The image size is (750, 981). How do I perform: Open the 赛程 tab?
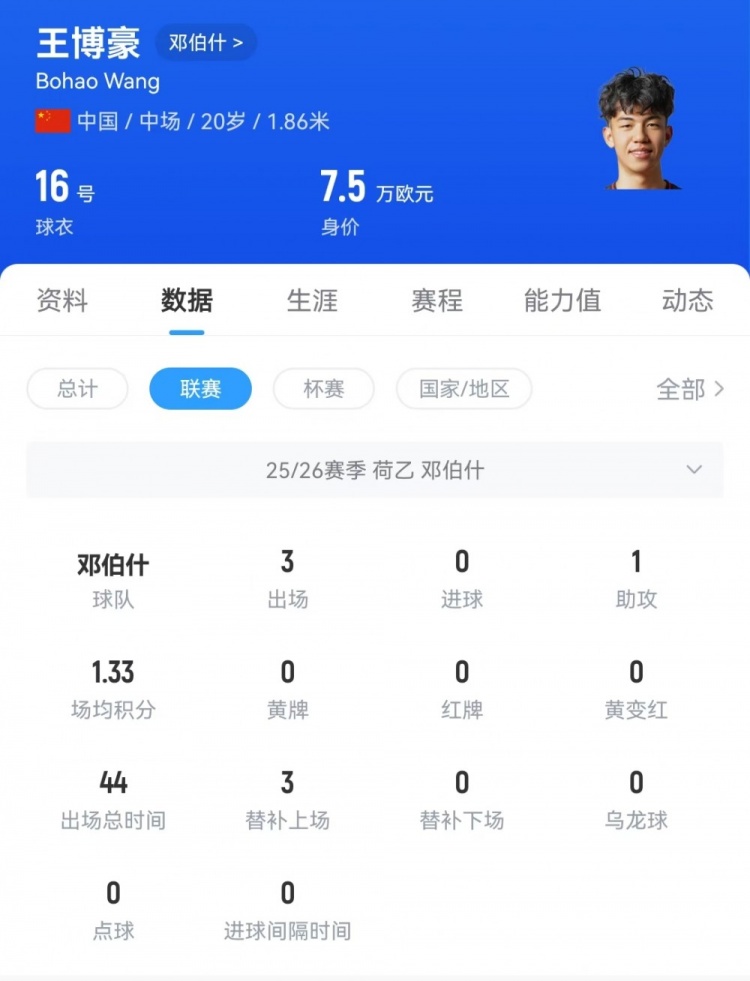[437, 300]
